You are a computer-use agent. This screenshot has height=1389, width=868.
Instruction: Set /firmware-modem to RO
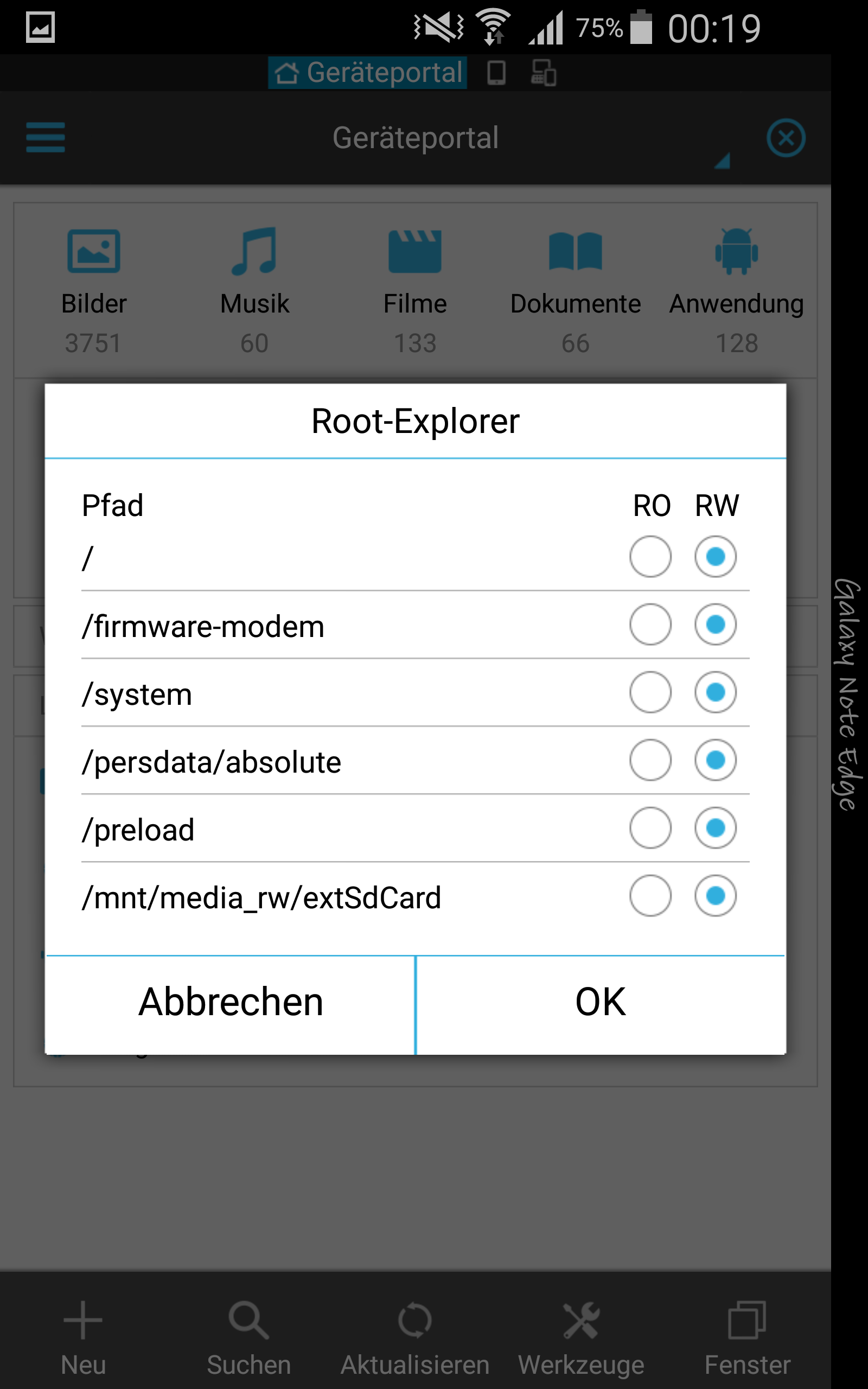(650, 624)
